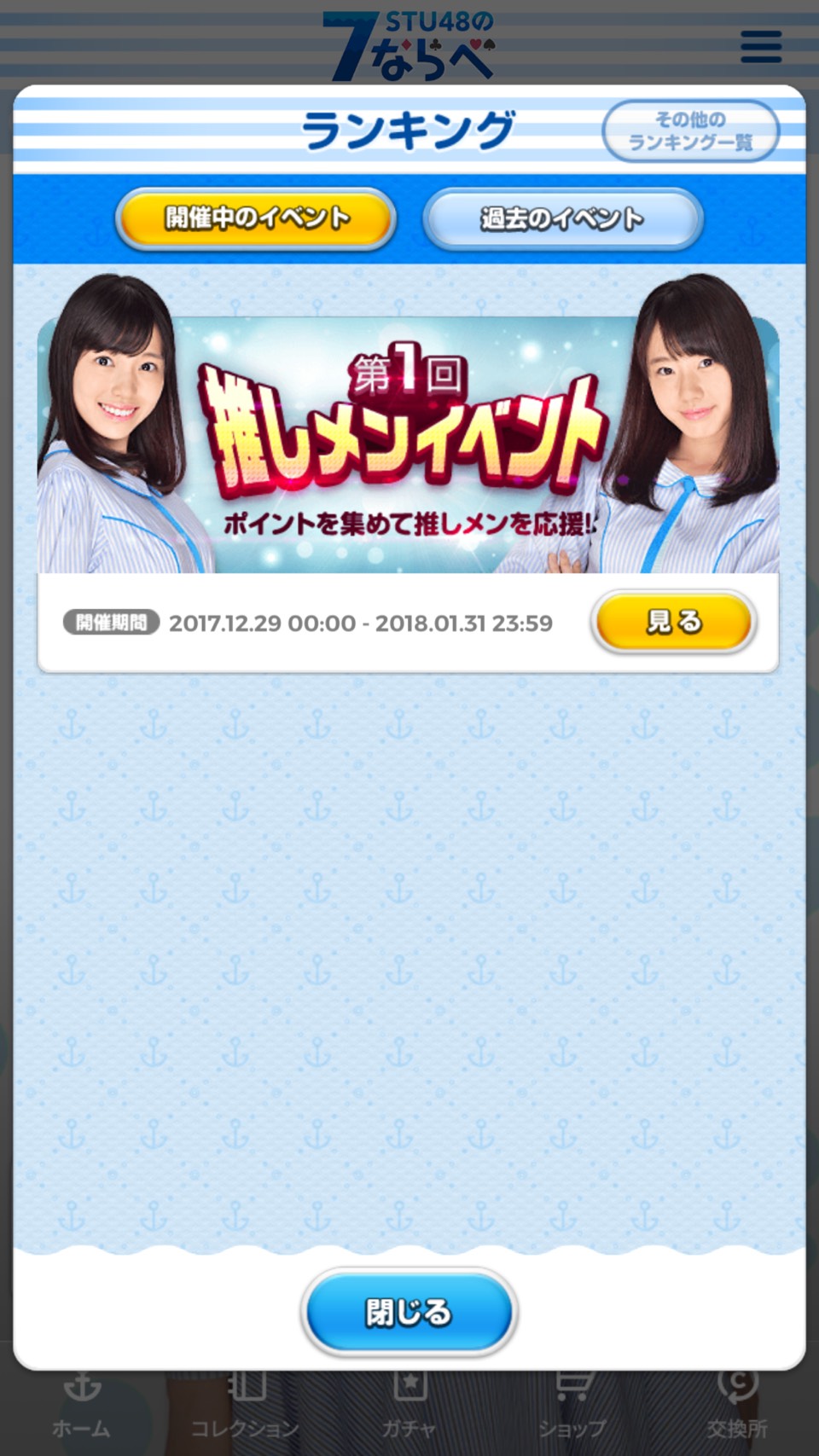
Task: Select the 開催中のイベント tab
Action: pos(256,218)
